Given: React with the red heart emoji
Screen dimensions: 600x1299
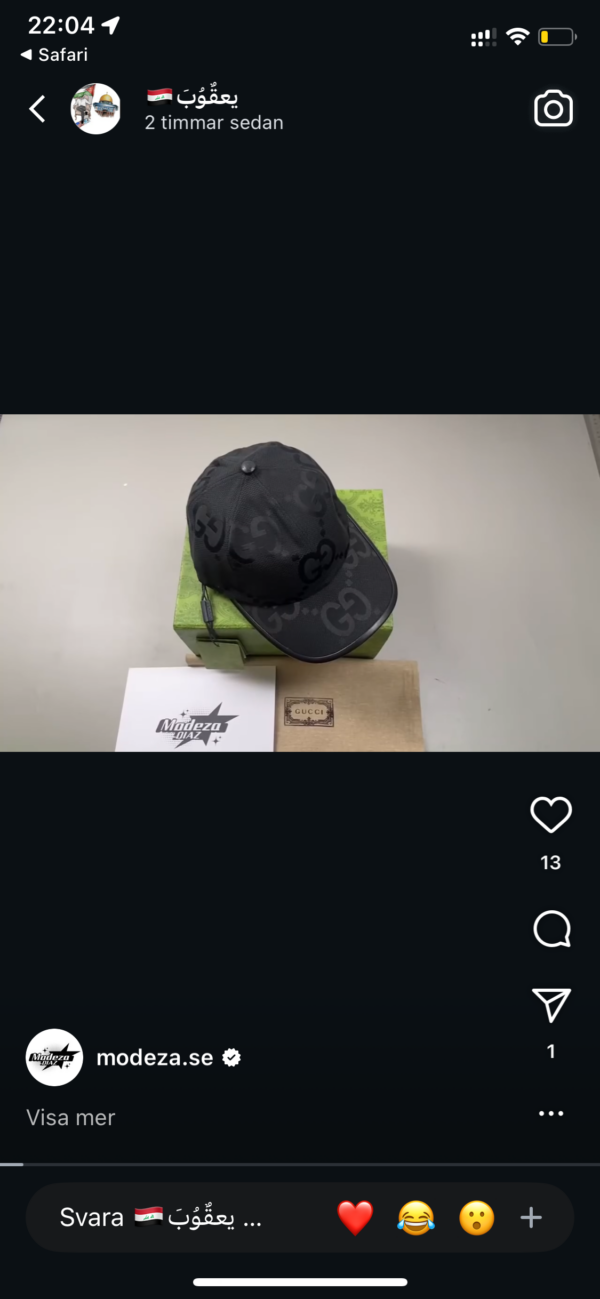Looking at the screenshot, I should (x=355, y=1217).
